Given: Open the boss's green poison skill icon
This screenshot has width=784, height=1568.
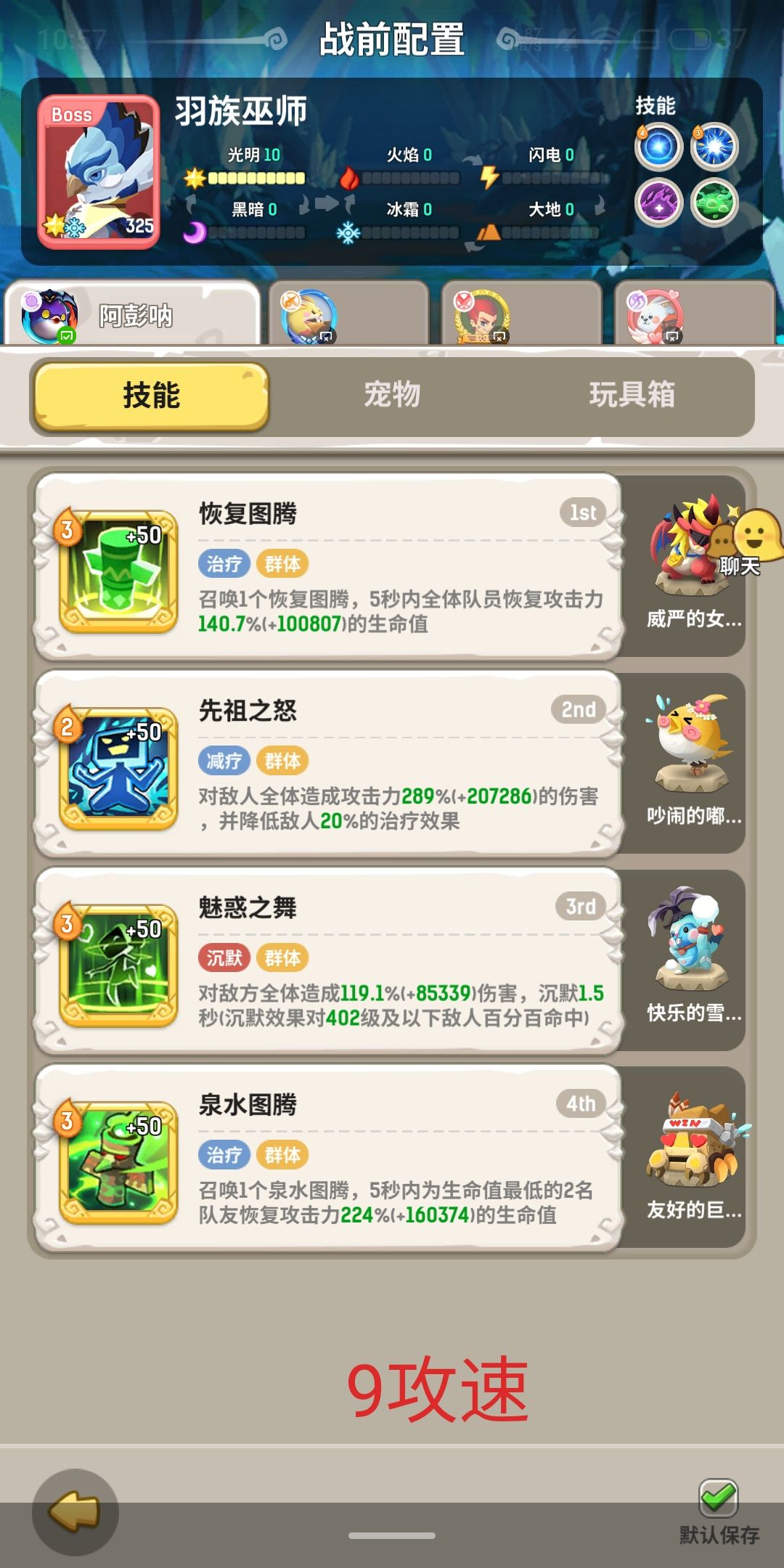Looking at the screenshot, I should pos(716,205).
